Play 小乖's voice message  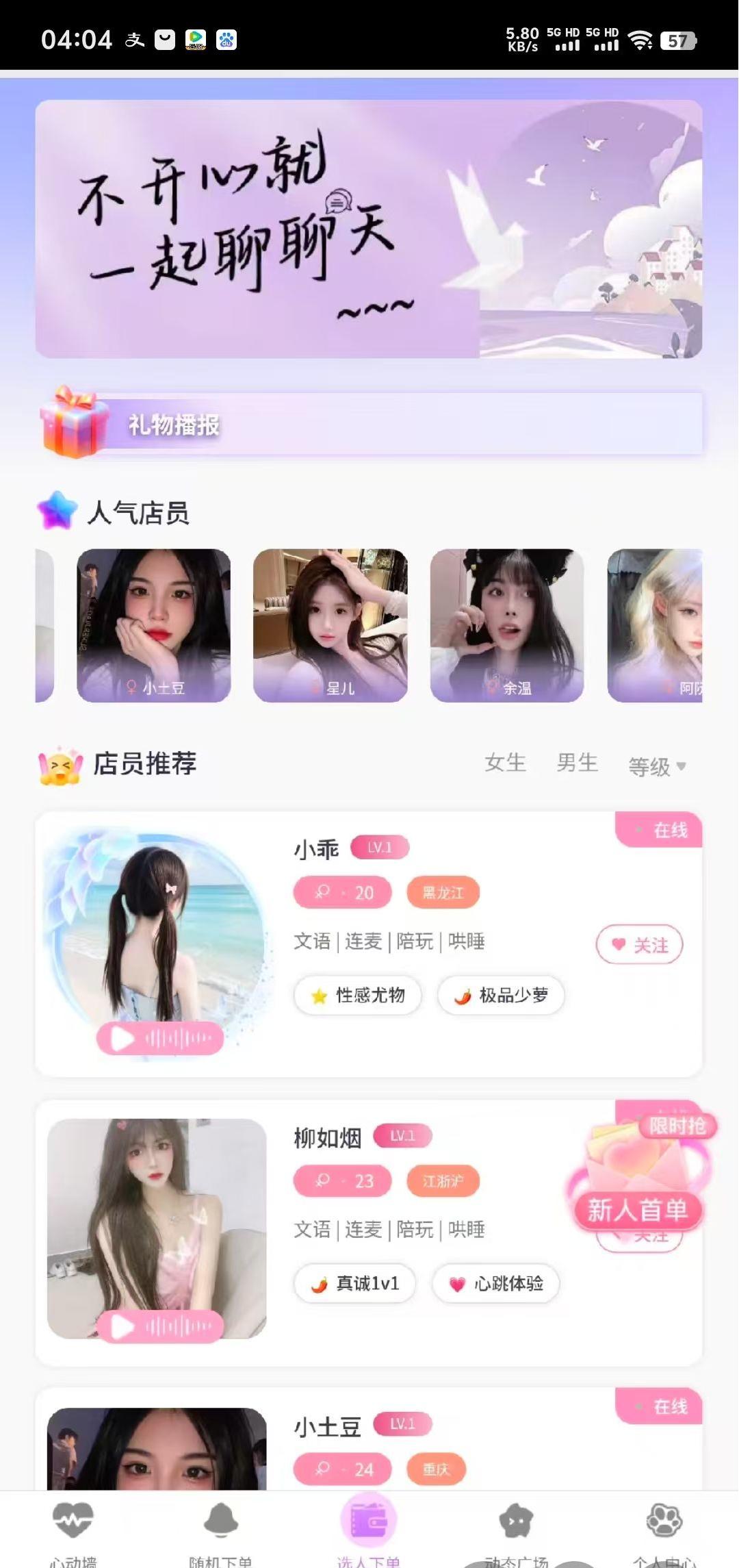159,1037
